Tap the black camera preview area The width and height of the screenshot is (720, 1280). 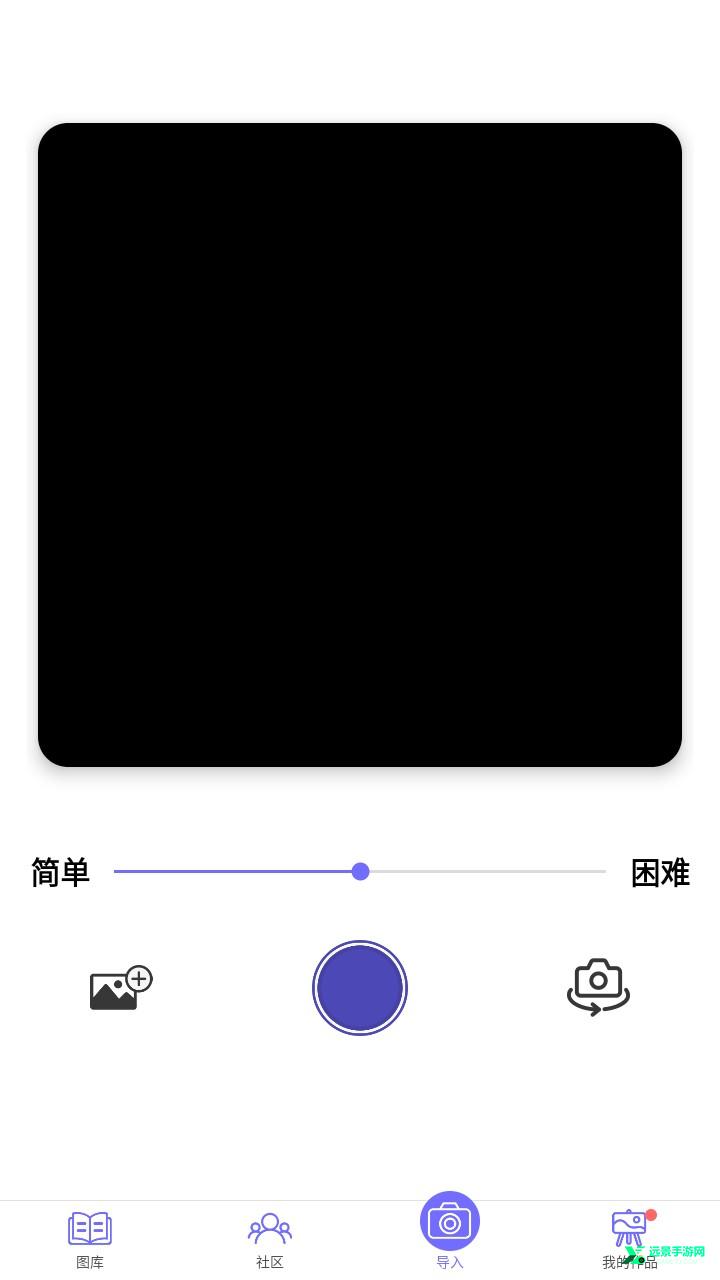click(360, 445)
